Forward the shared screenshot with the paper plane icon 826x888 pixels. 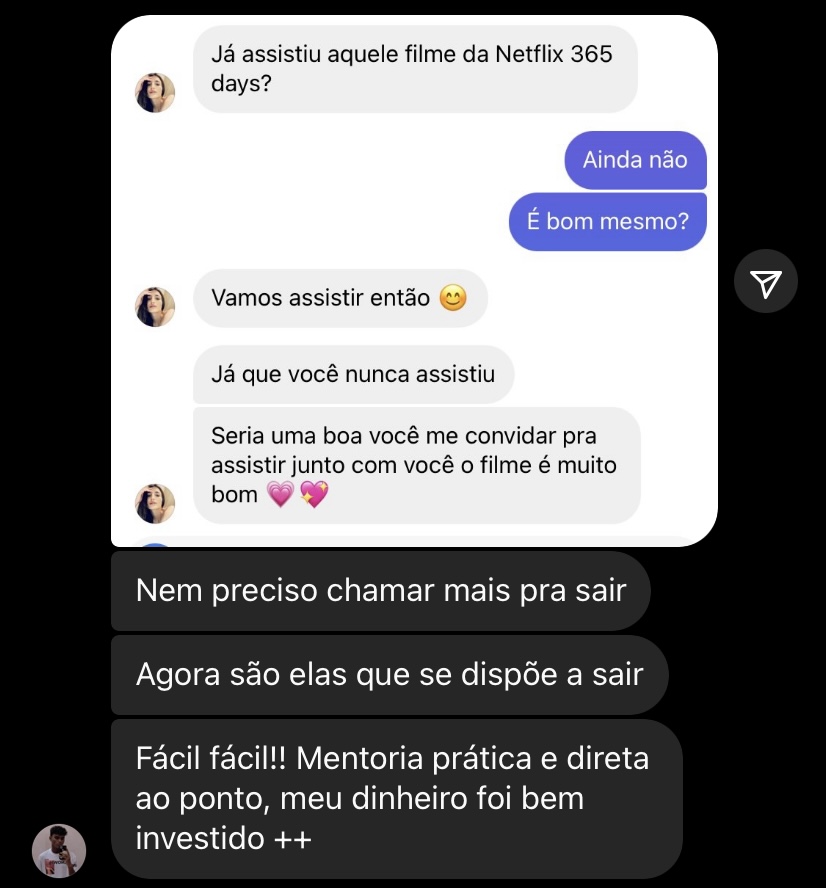pos(765,283)
